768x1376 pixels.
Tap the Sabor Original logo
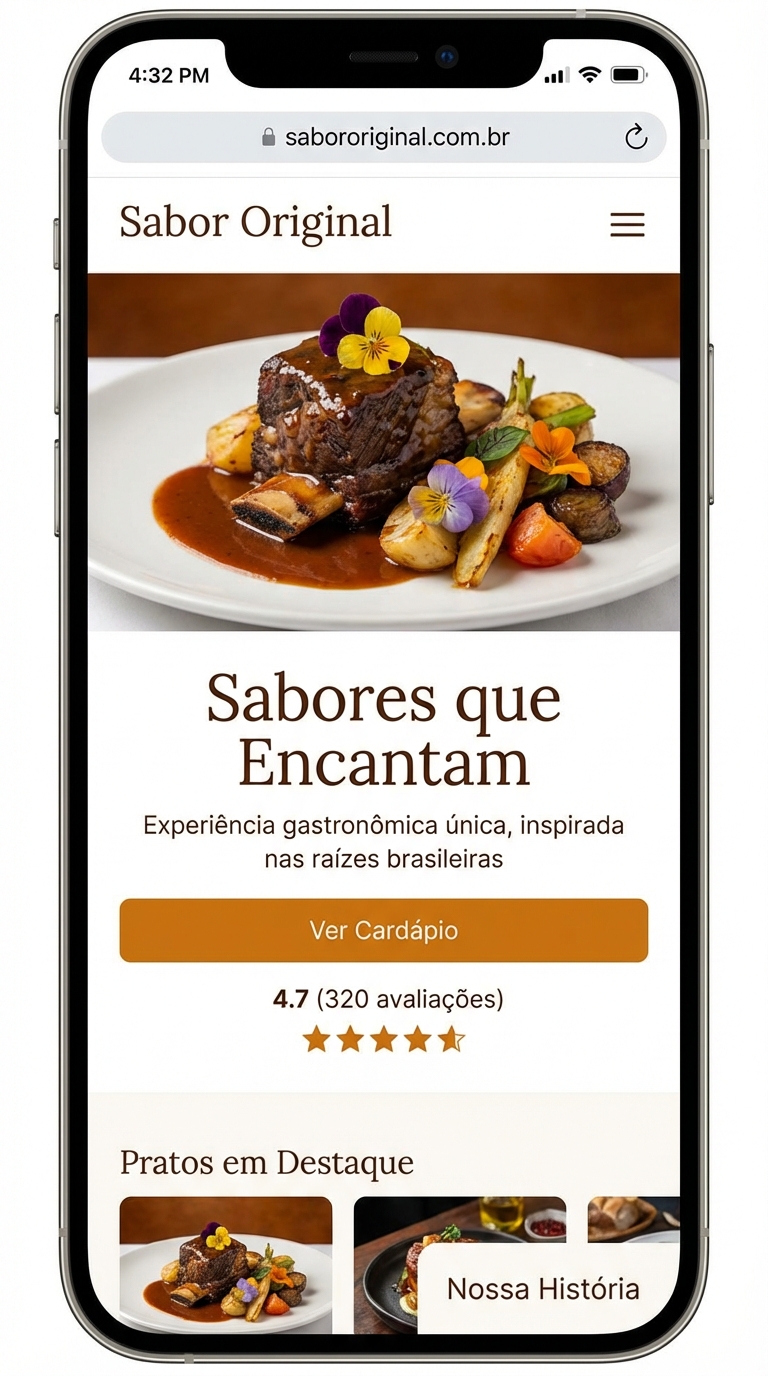255,222
